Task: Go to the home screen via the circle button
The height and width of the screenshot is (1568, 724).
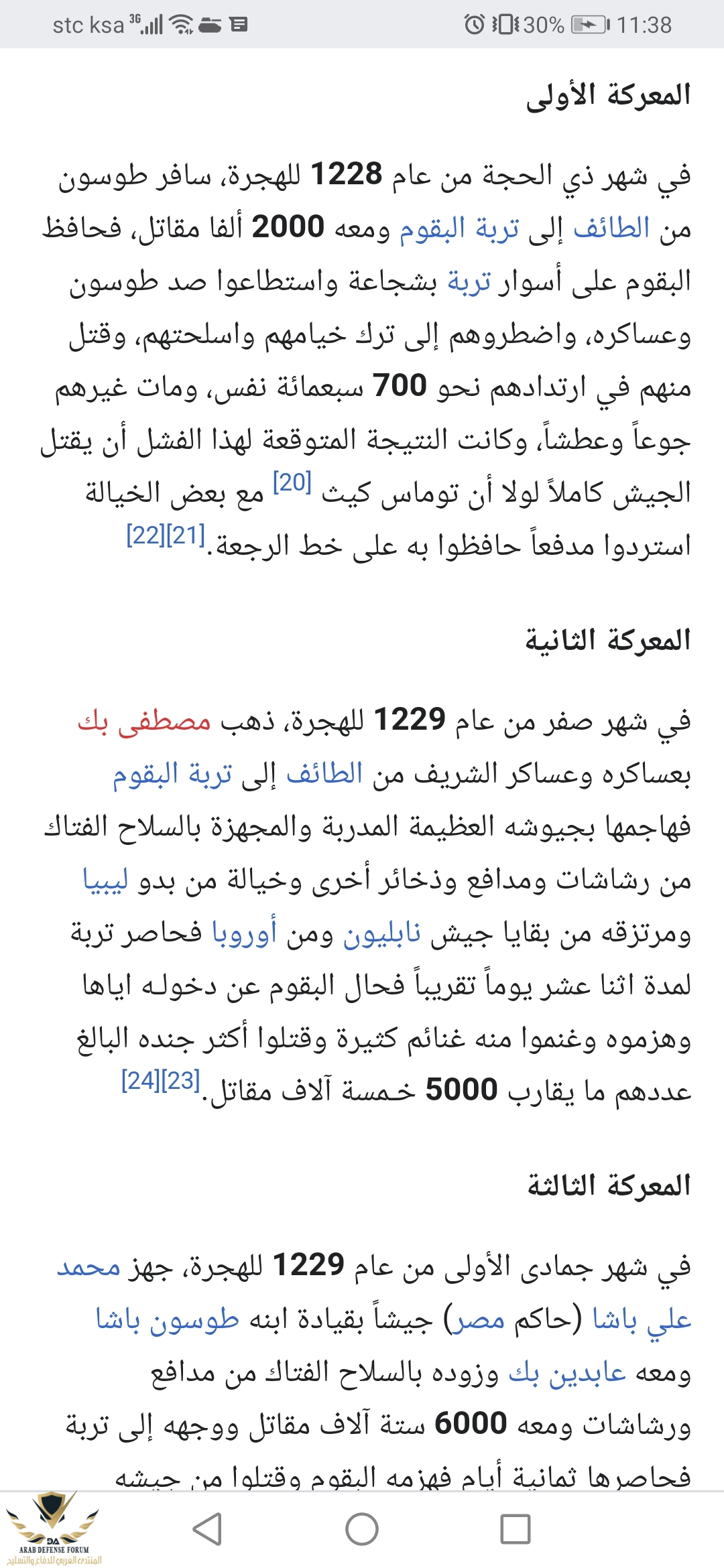Action: tap(362, 1529)
